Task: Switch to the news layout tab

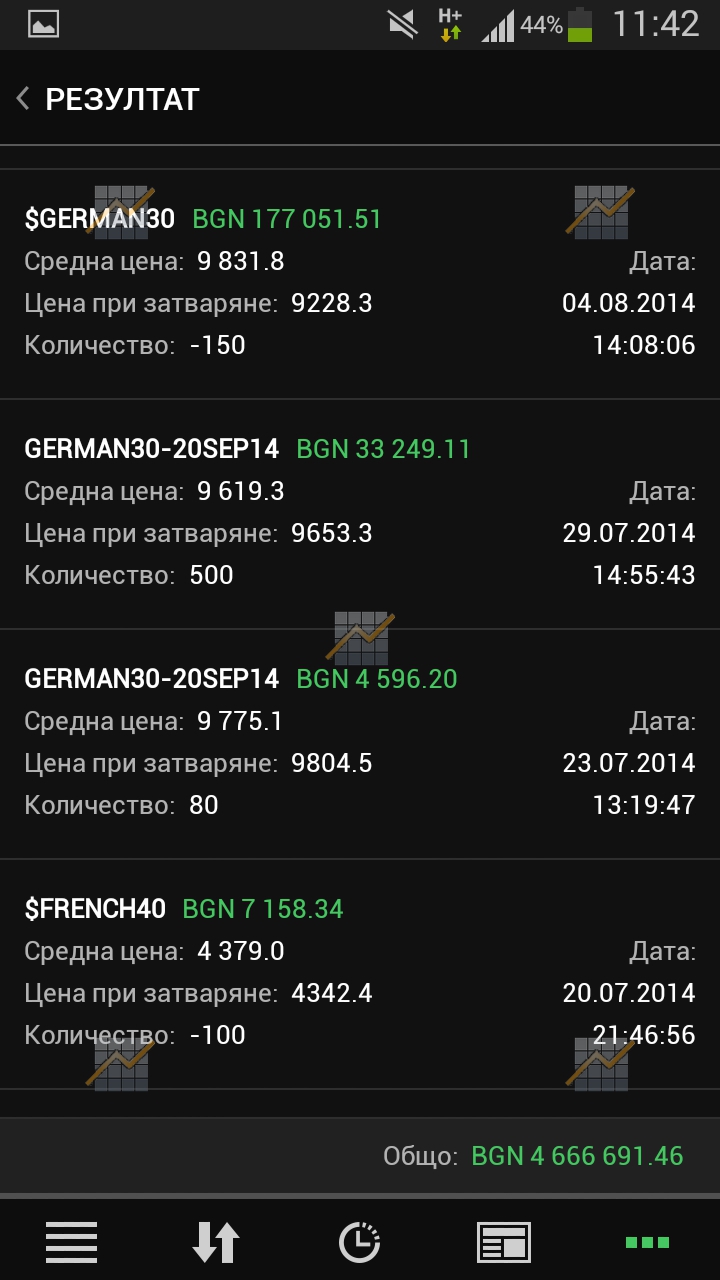Action: (x=504, y=1242)
